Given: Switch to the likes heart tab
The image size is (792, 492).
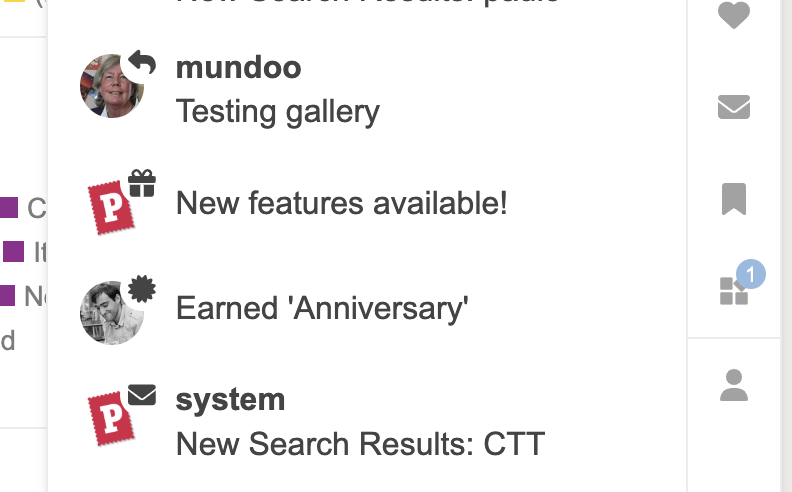Looking at the screenshot, I should tap(734, 15).
